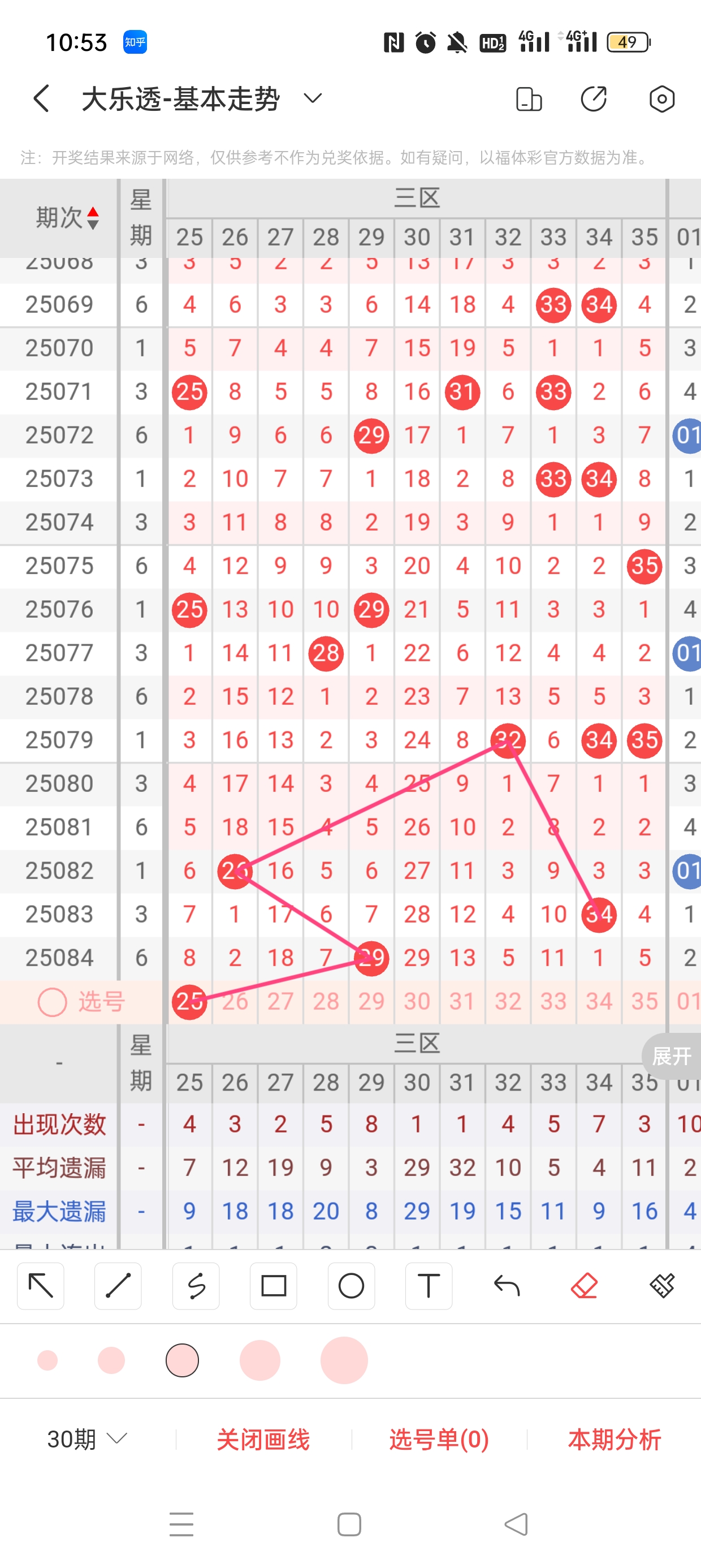Tap the 选号 circle in the selection row
Viewport: 701px width, 1568px height.
(x=53, y=1001)
